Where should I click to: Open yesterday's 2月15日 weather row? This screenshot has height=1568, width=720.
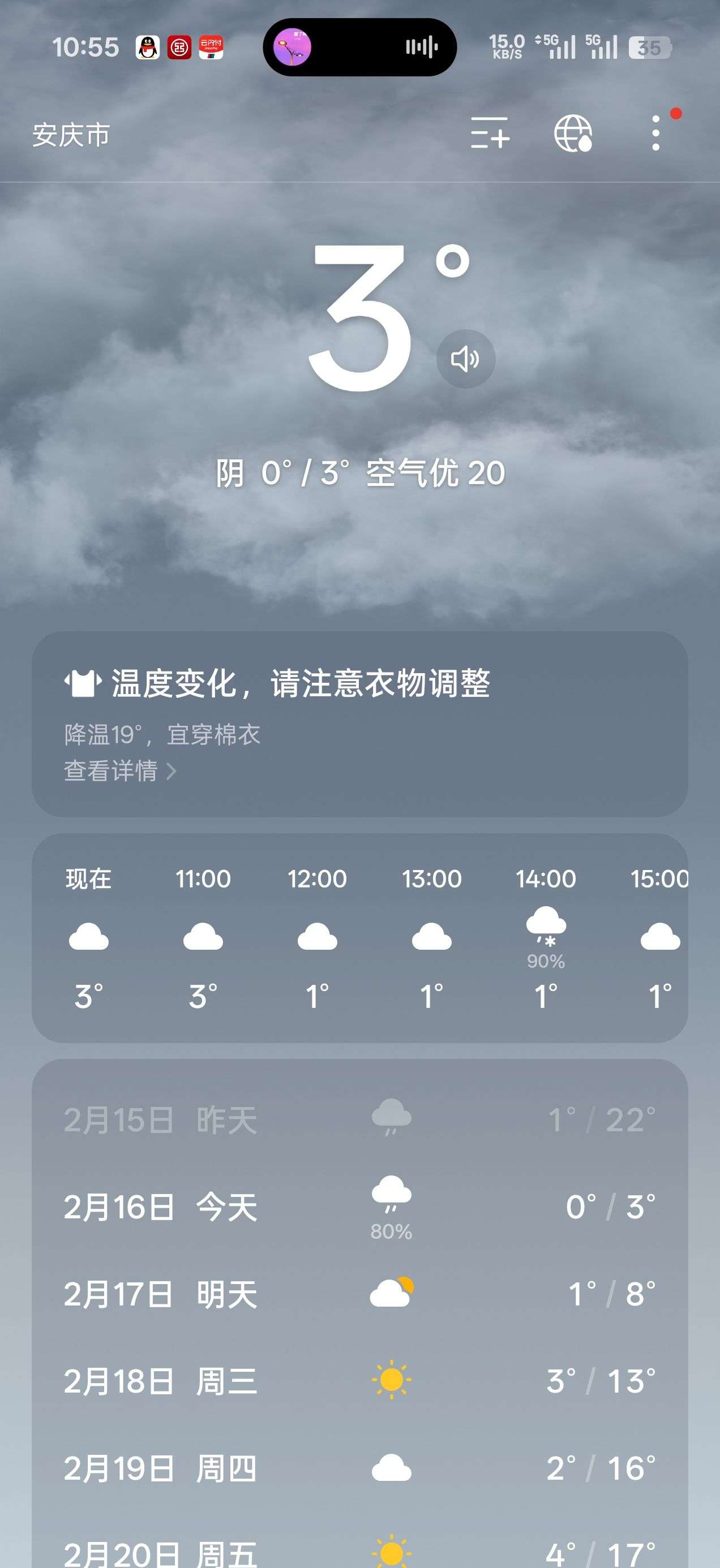click(359, 1119)
